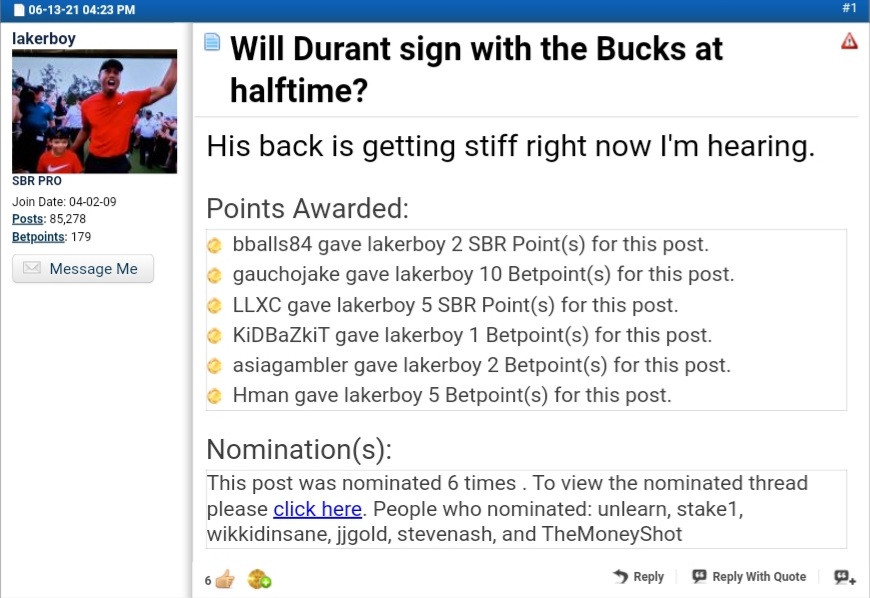The height and width of the screenshot is (598, 870).
Task: Give points using the coin icon
Action: (259, 579)
